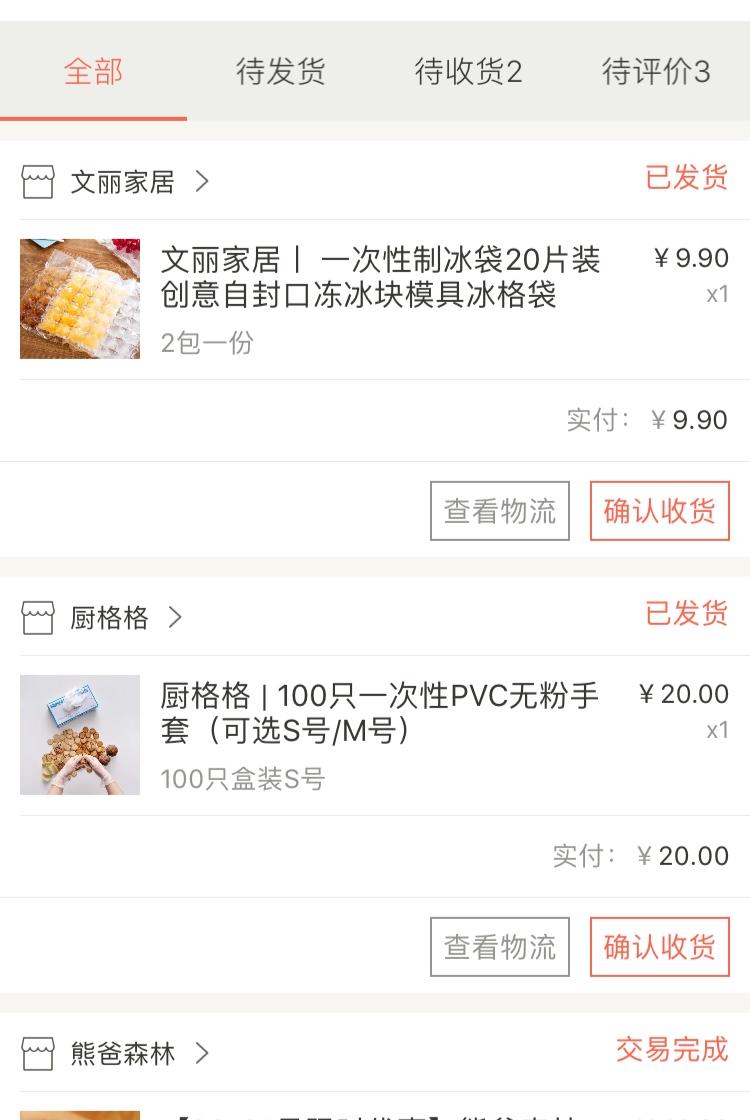This screenshot has width=750, height=1120.
Task: Switch to the 全部 tab
Action: (93, 72)
